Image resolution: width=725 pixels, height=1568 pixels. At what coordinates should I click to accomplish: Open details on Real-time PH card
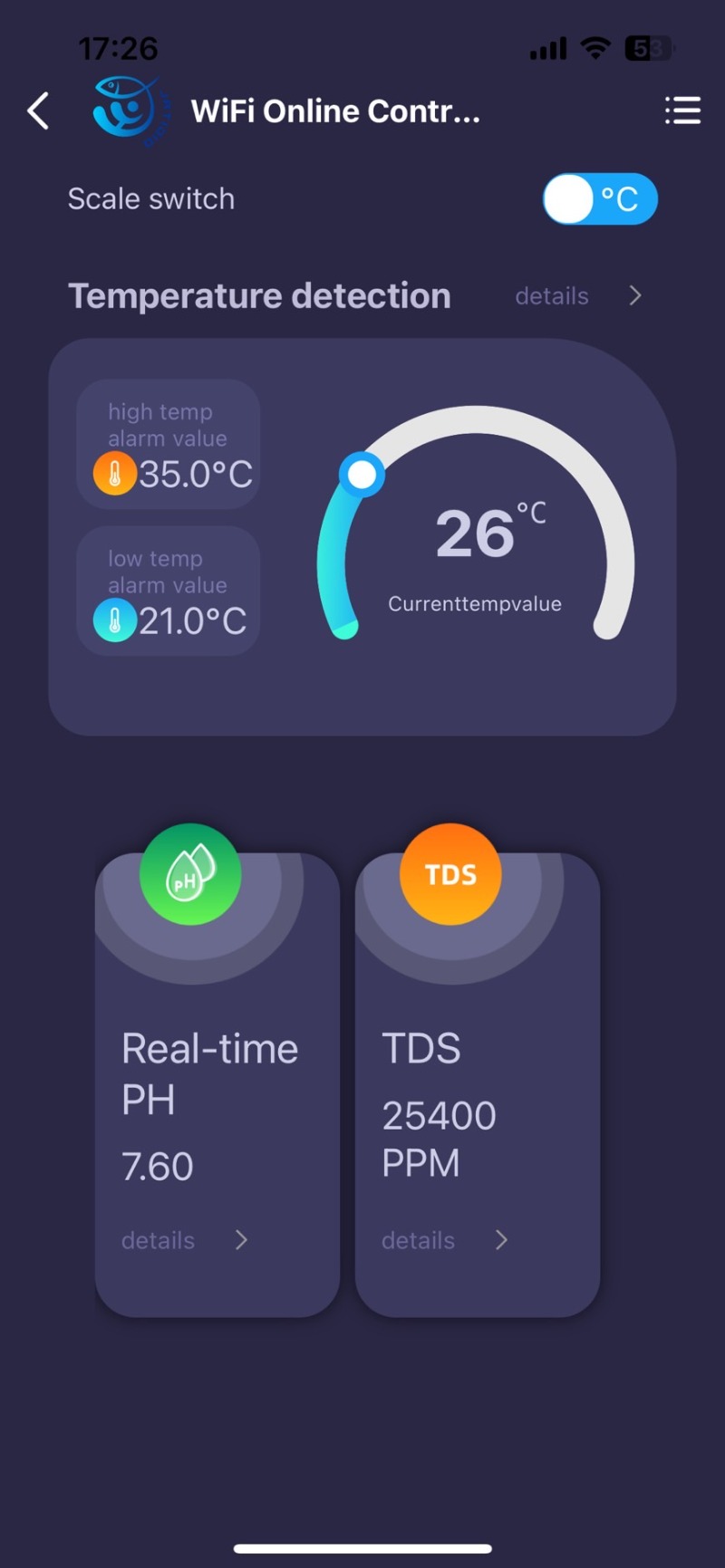(x=184, y=1240)
